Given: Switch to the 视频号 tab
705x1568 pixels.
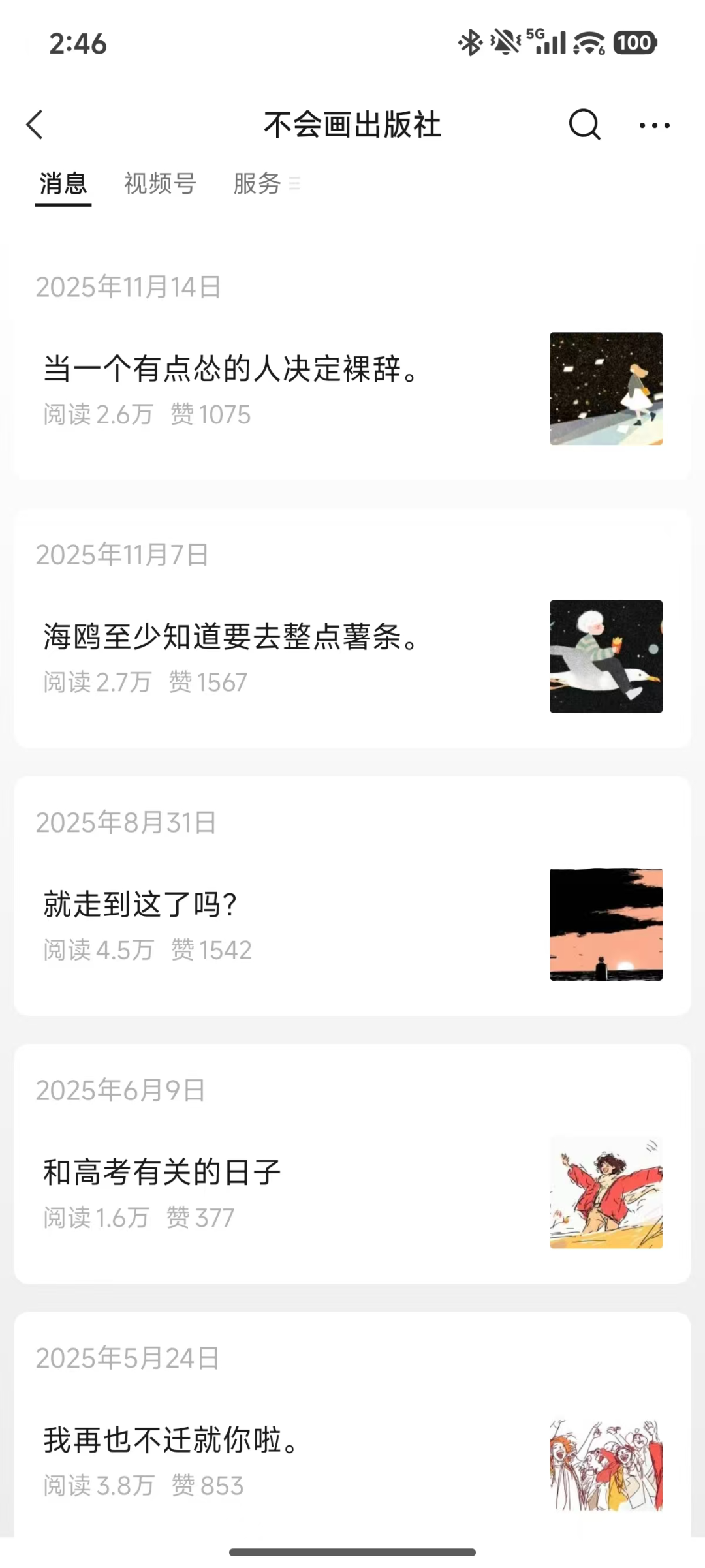Looking at the screenshot, I should pyautogui.click(x=160, y=184).
